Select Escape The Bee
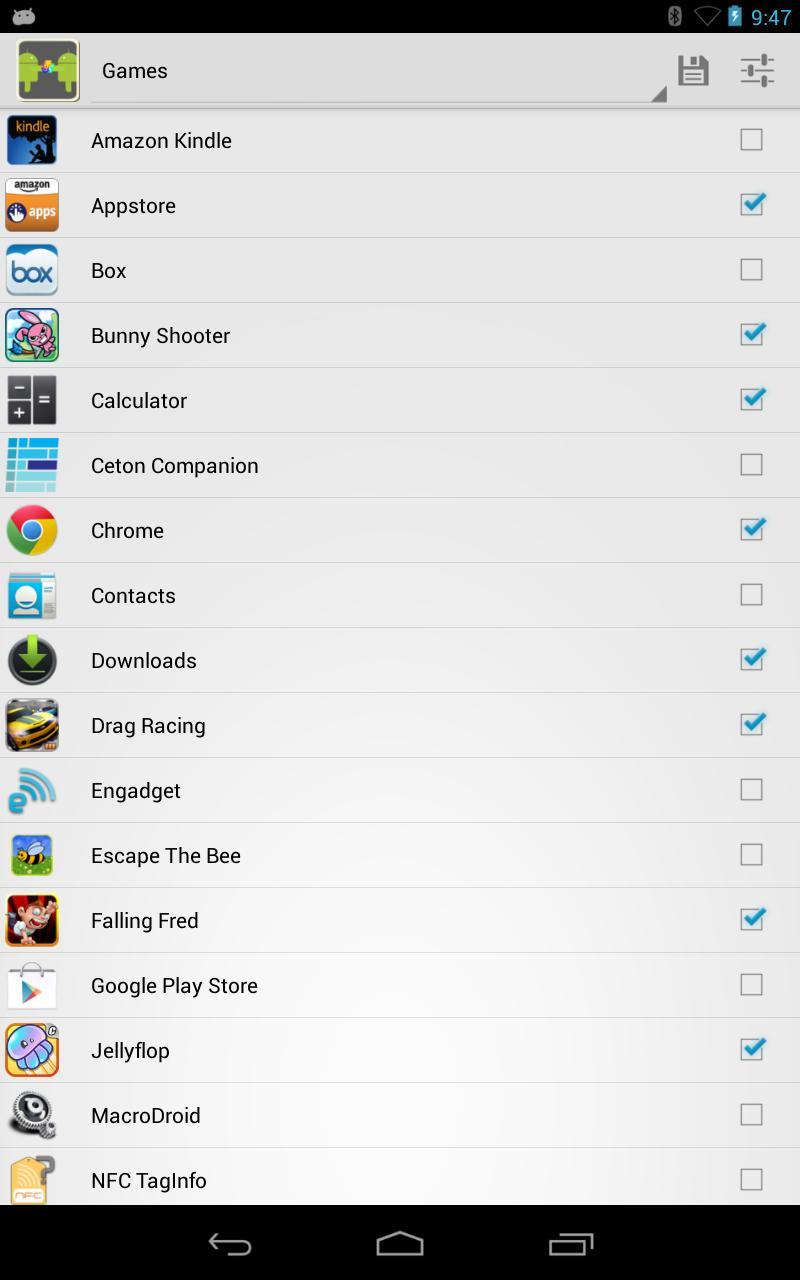The width and height of the screenshot is (800, 1280). [751, 855]
